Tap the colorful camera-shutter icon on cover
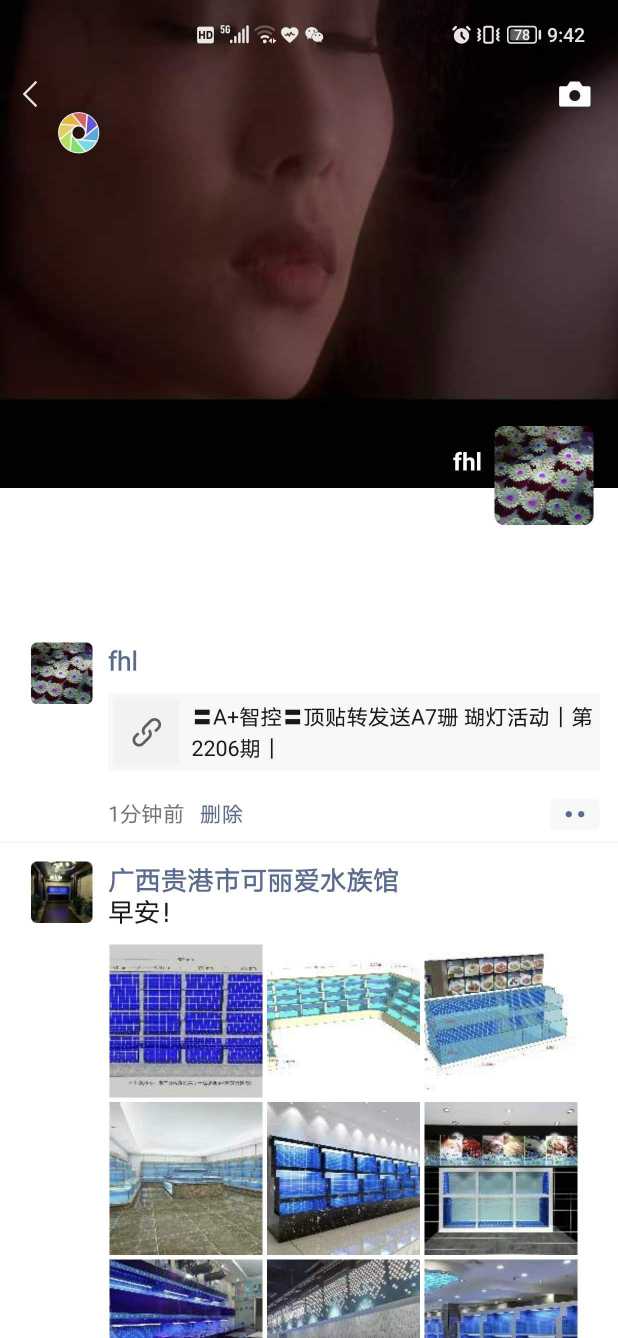 78,133
